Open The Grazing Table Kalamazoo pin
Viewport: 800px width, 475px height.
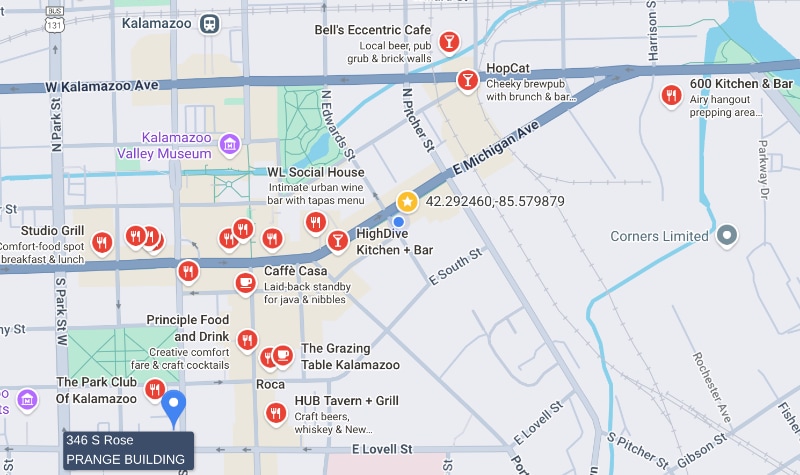coord(283,354)
